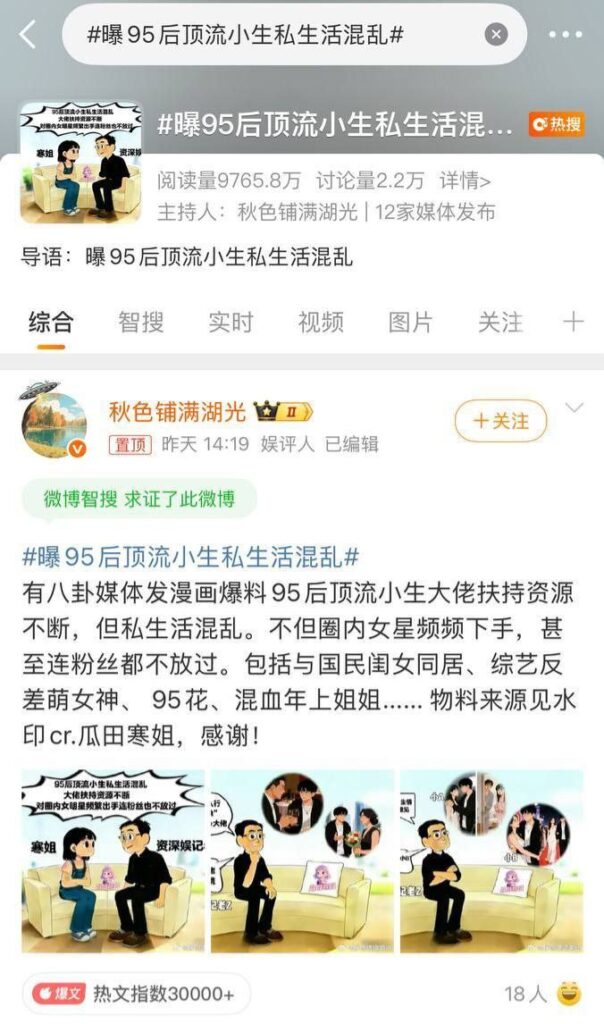Open the 微博智搜 verification chip
604x1024 pixels.
coord(139,499)
